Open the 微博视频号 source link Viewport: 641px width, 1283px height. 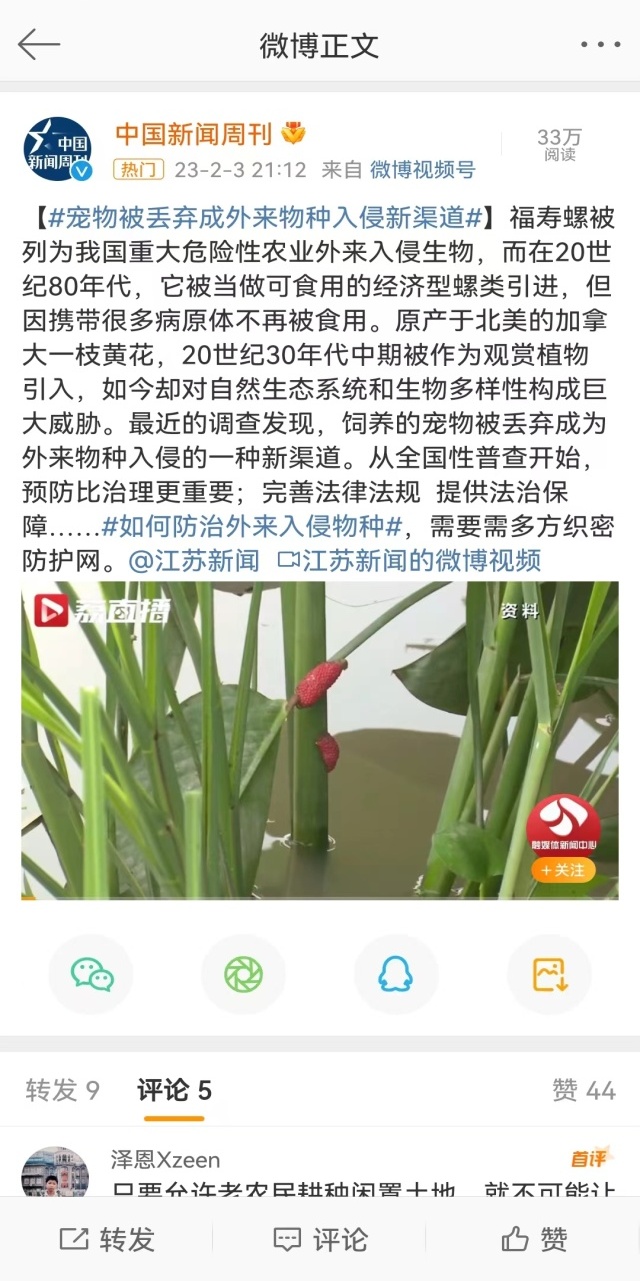coord(422,170)
